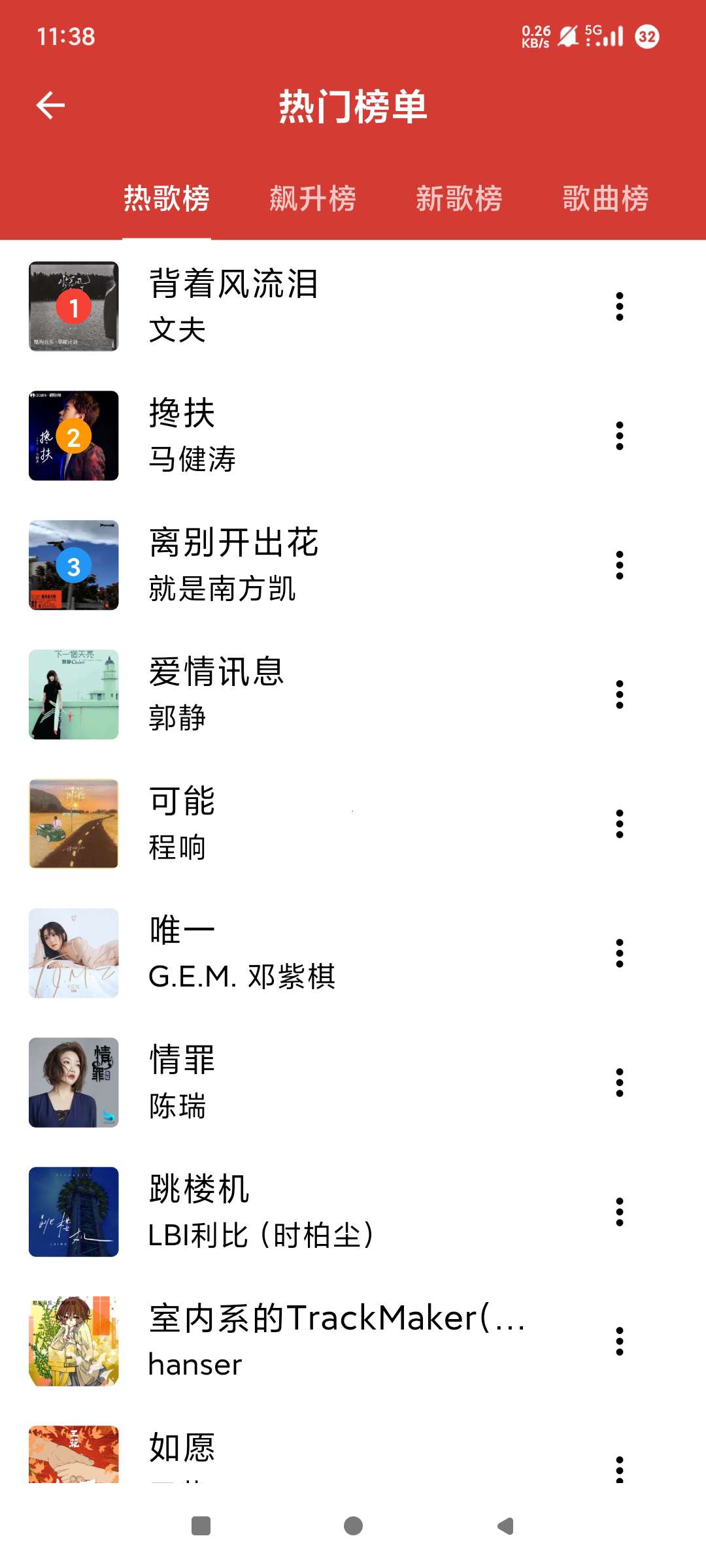
Task: Open more options for 唯一
Action: point(620,953)
